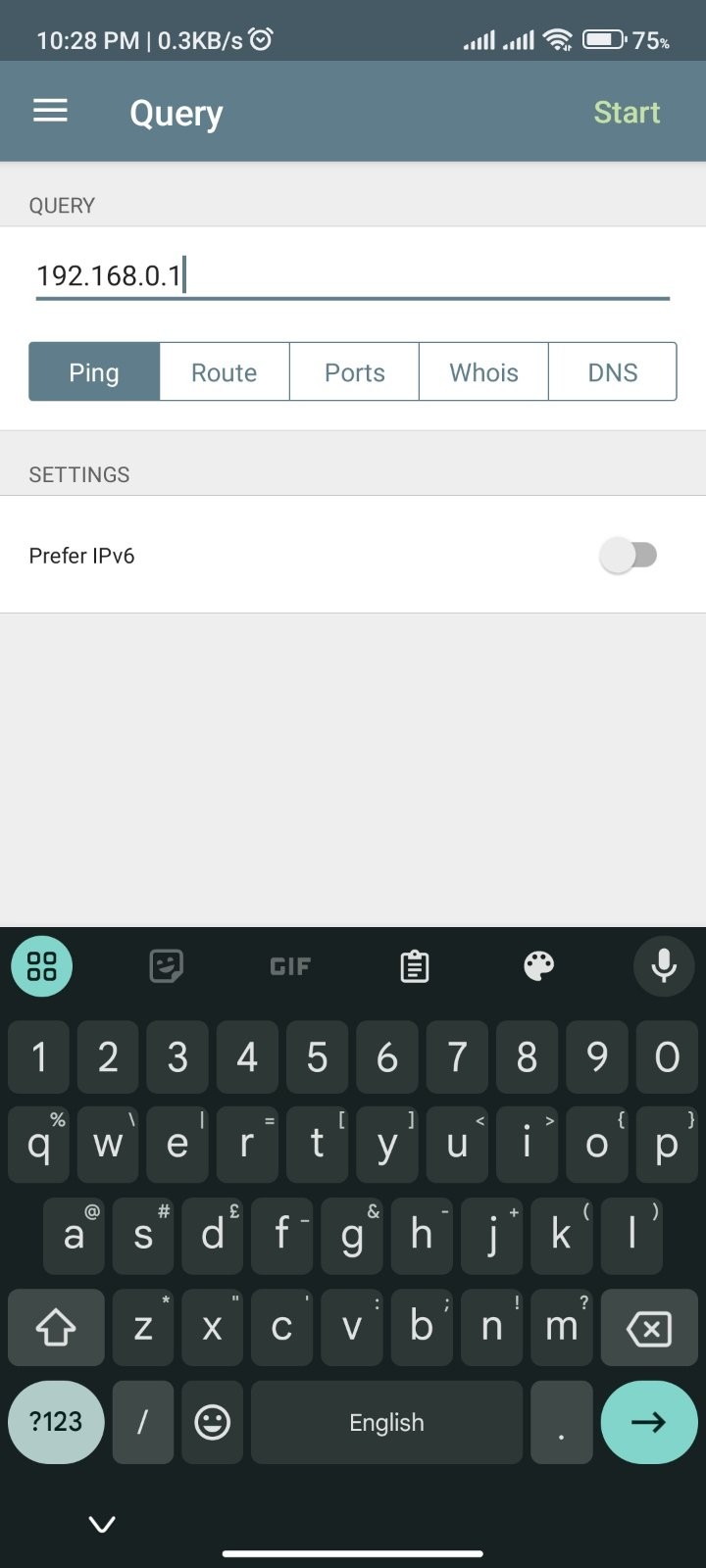Switch to the Ports mode
The width and height of the screenshot is (706, 1568).
point(354,371)
